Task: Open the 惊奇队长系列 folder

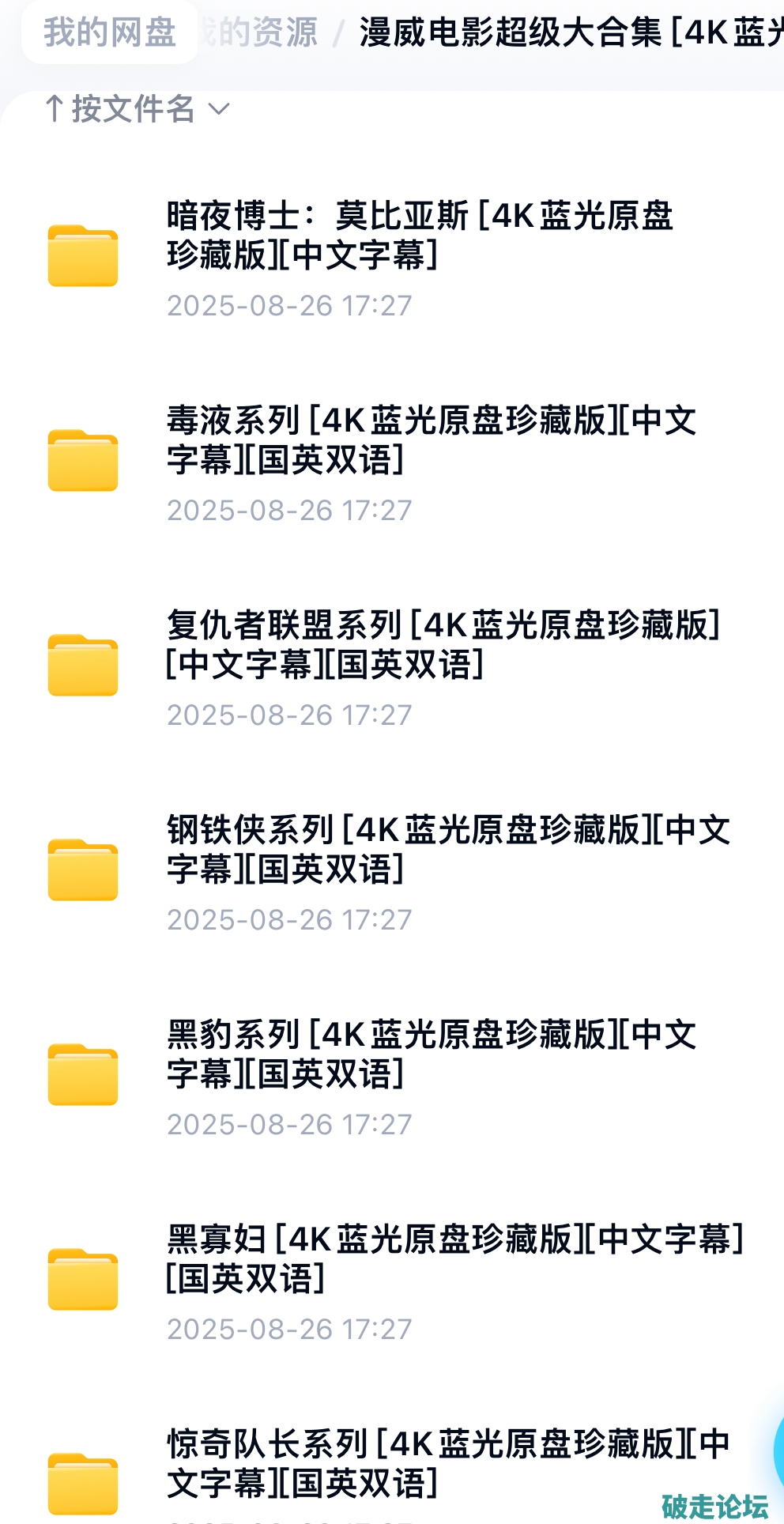Action: (x=447, y=1464)
